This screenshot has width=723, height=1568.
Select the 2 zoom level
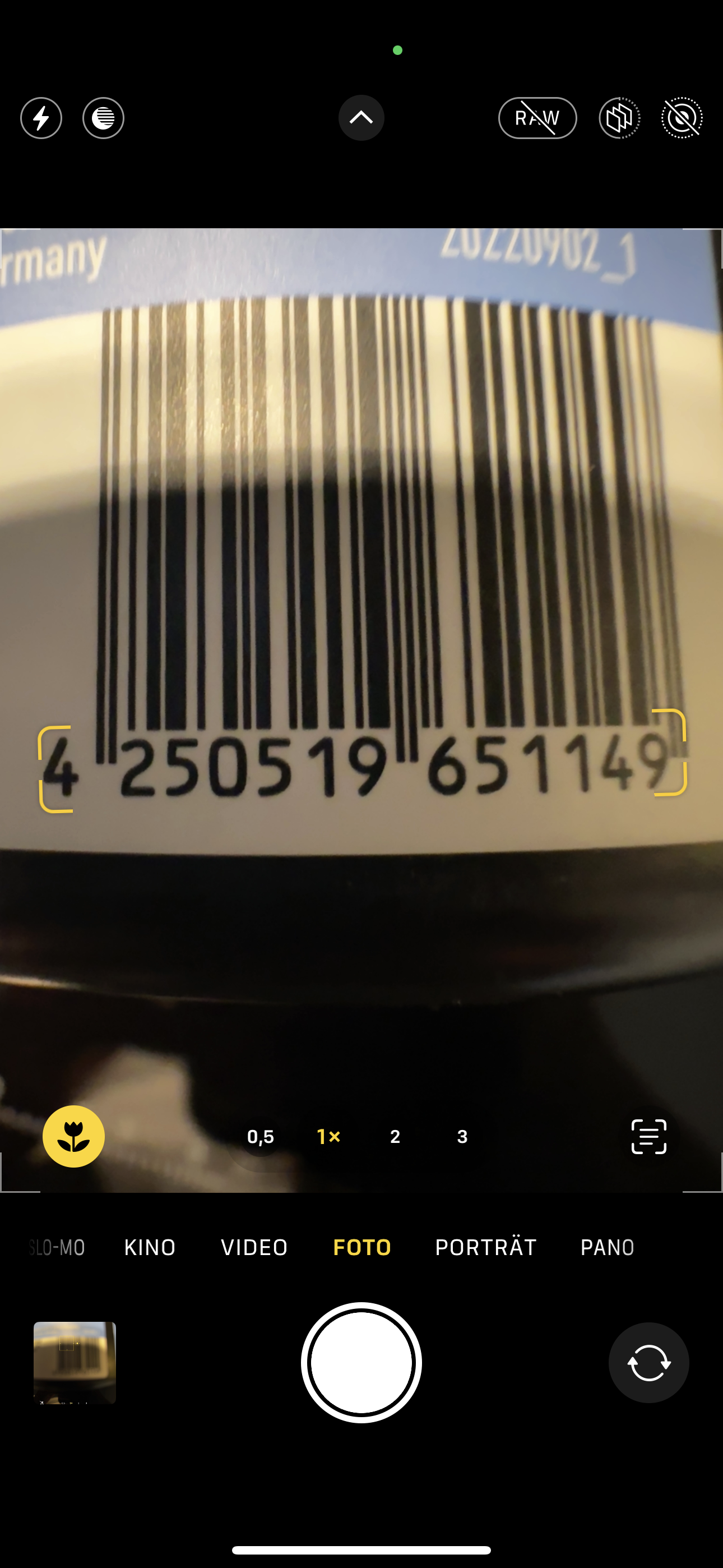[395, 1136]
